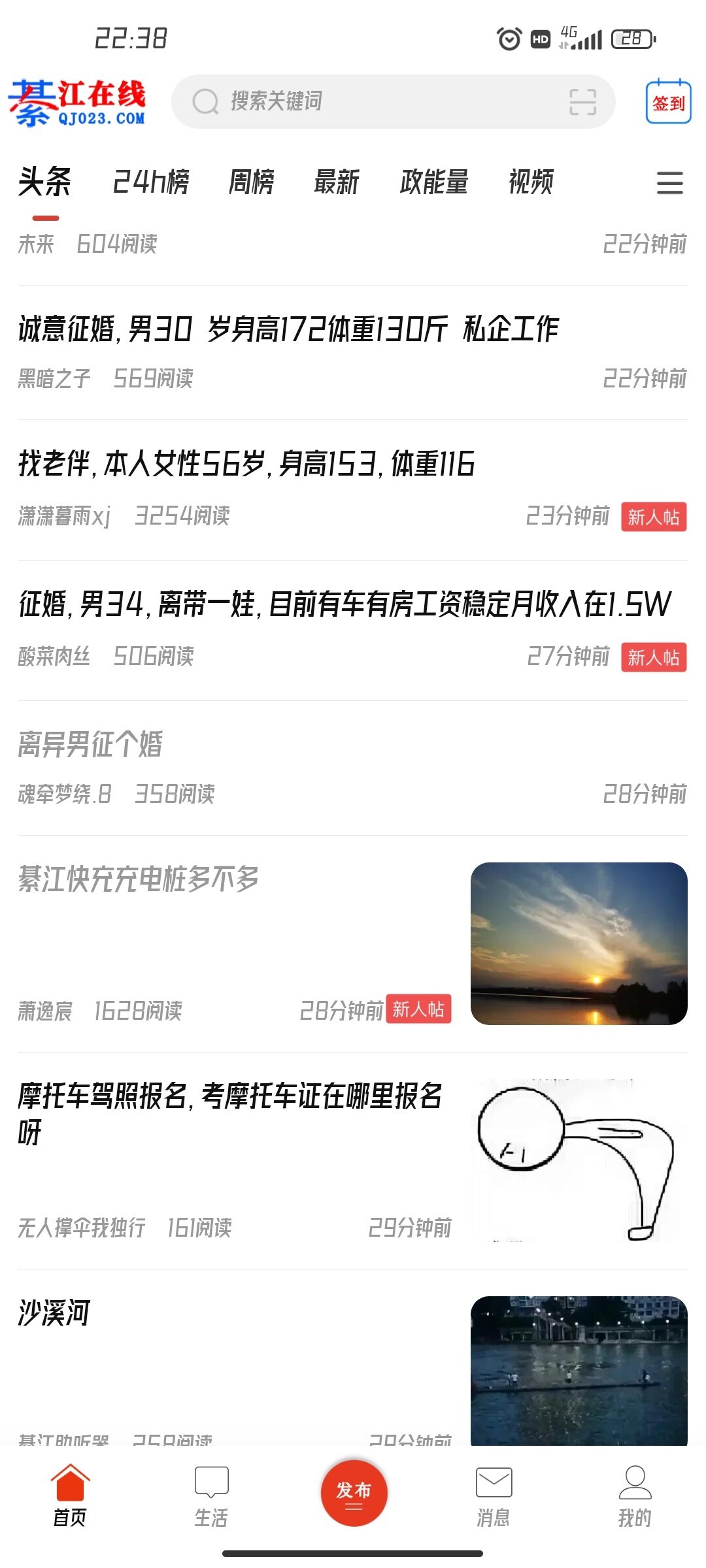Screen dimensions: 706x1568
Task: Switch to the 周榜 tab
Action: 251,182
